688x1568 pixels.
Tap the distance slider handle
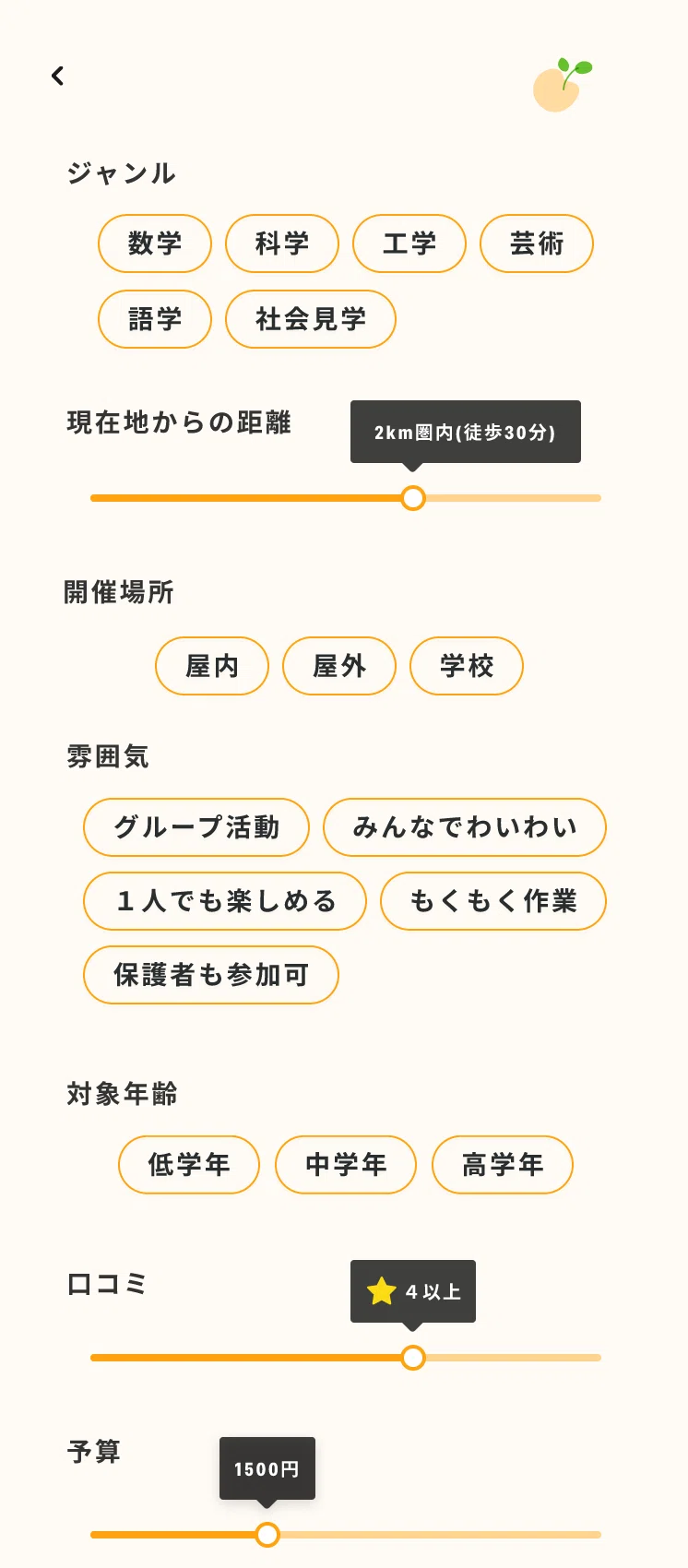click(413, 498)
